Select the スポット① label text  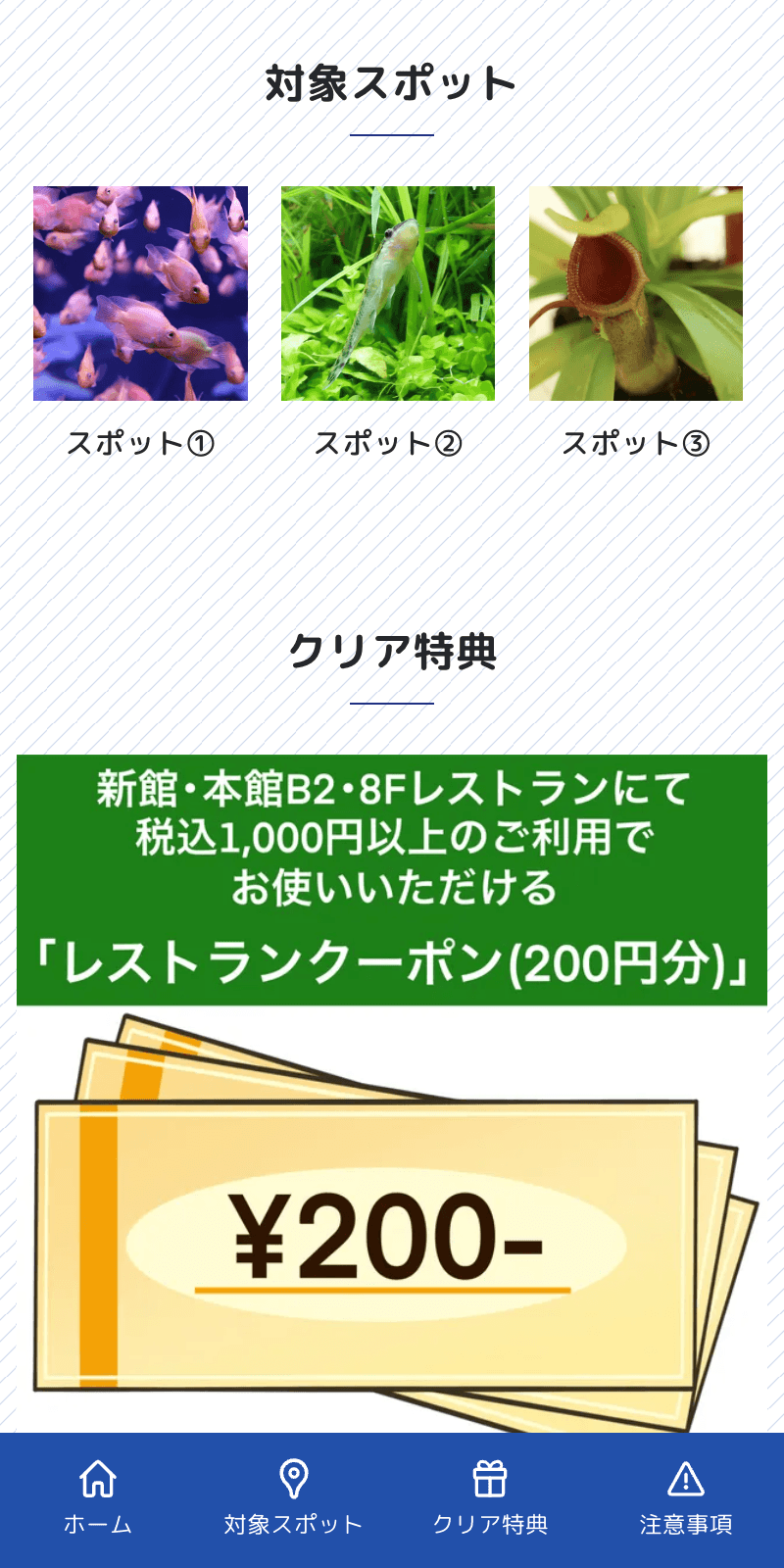tap(140, 443)
